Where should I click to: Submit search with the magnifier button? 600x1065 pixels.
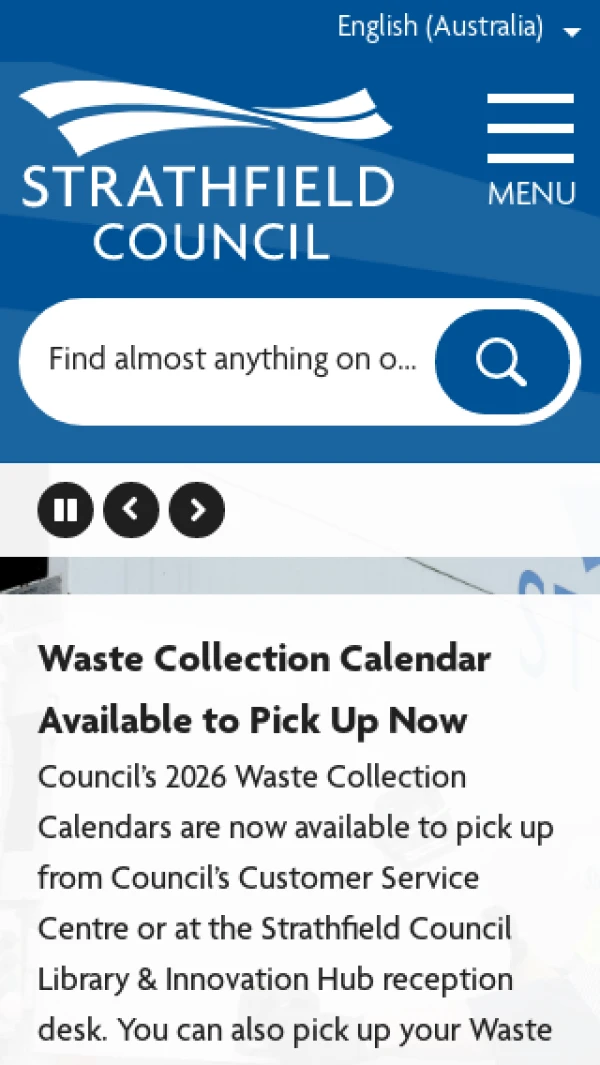pyautogui.click(x=502, y=361)
